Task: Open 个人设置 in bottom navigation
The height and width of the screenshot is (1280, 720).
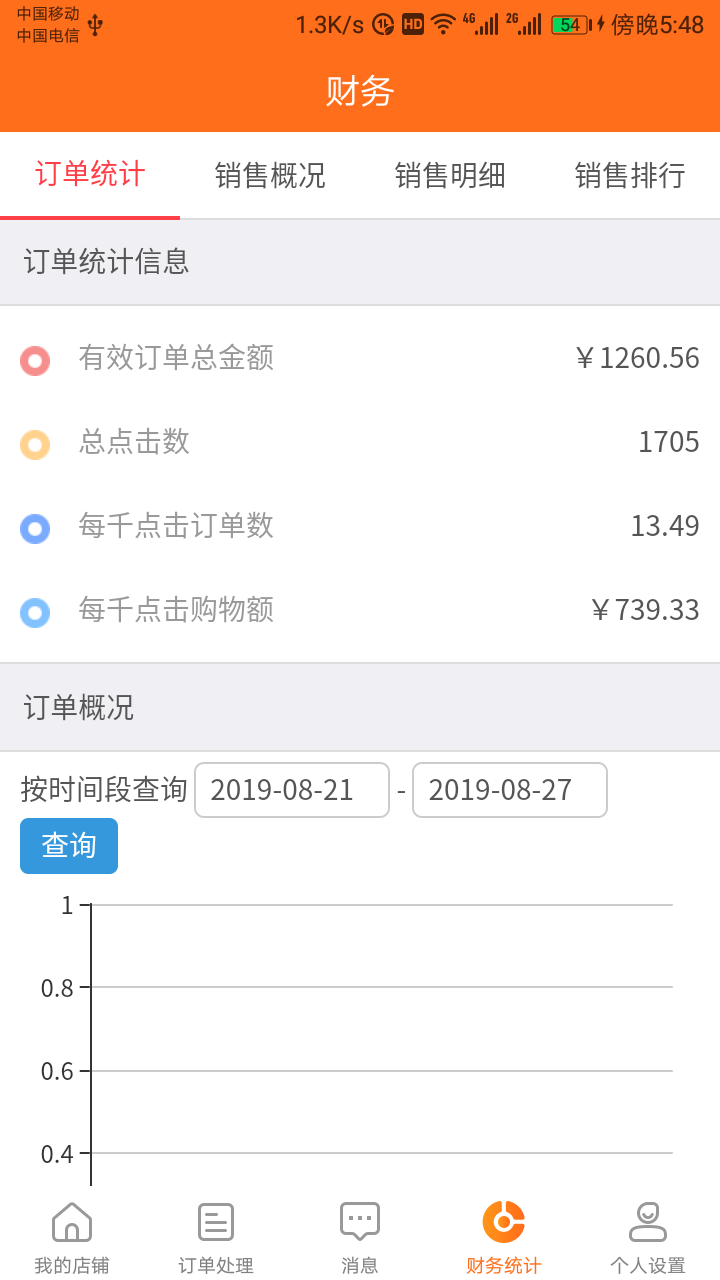Action: point(648,1238)
